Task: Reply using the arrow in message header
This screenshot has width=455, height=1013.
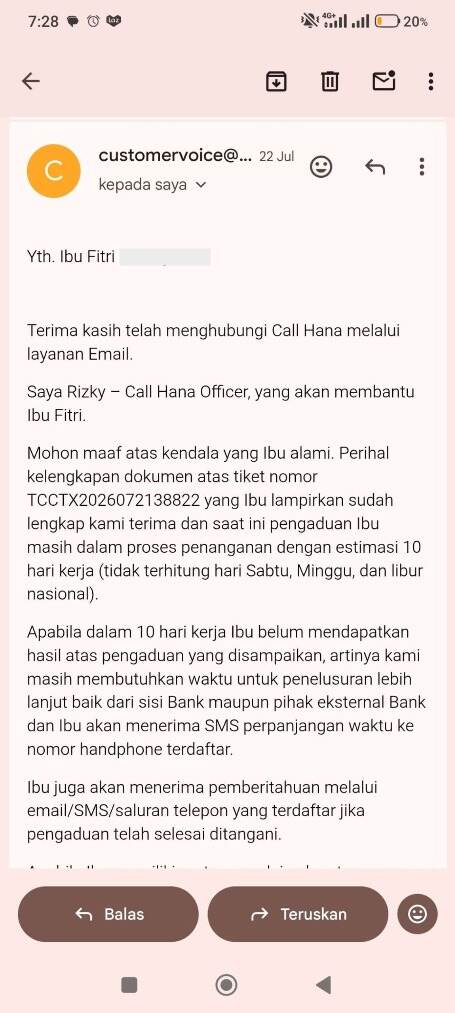Action: click(375, 167)
